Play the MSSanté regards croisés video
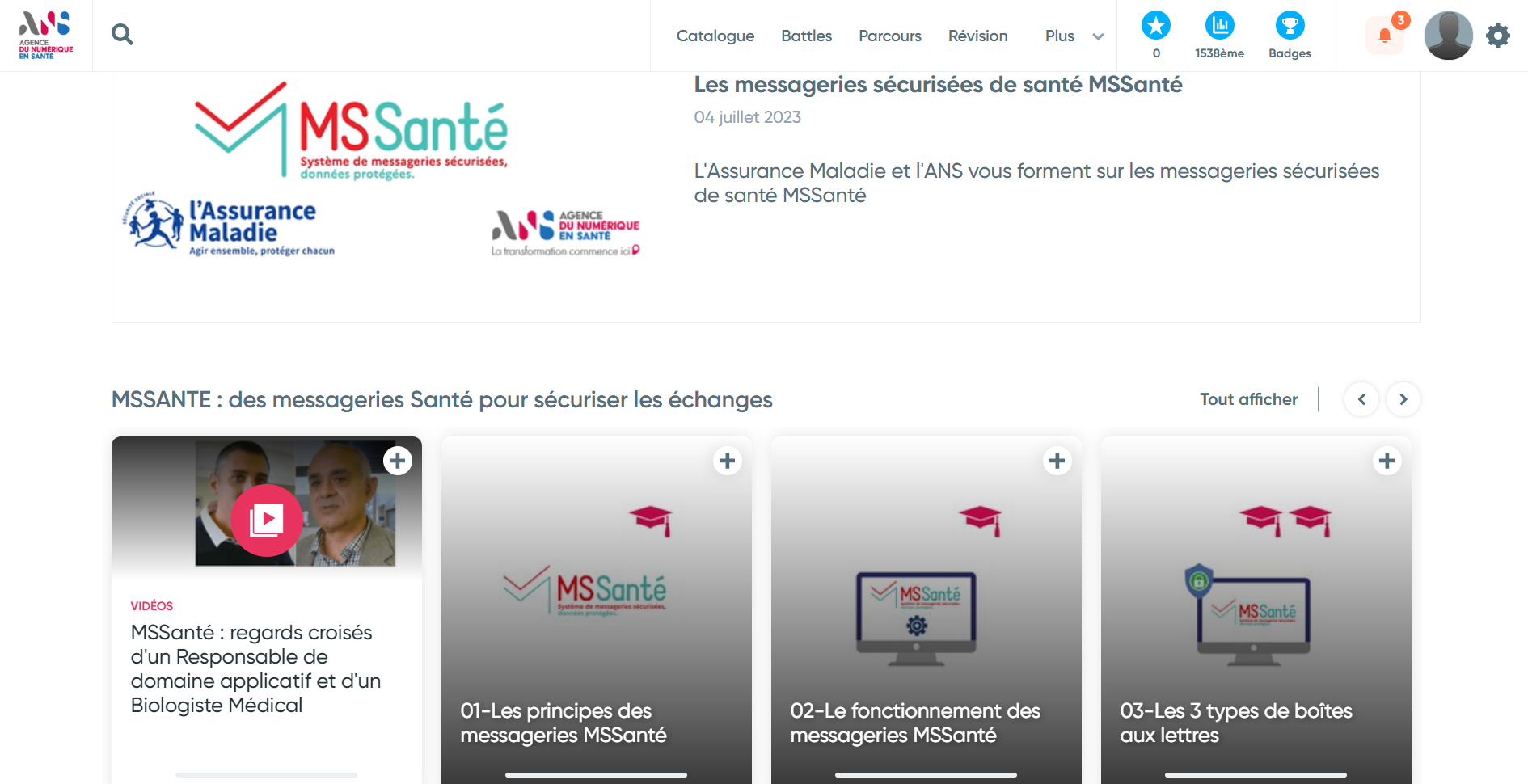The height and width of the screenshot is (784, 1528). [267, 520]
